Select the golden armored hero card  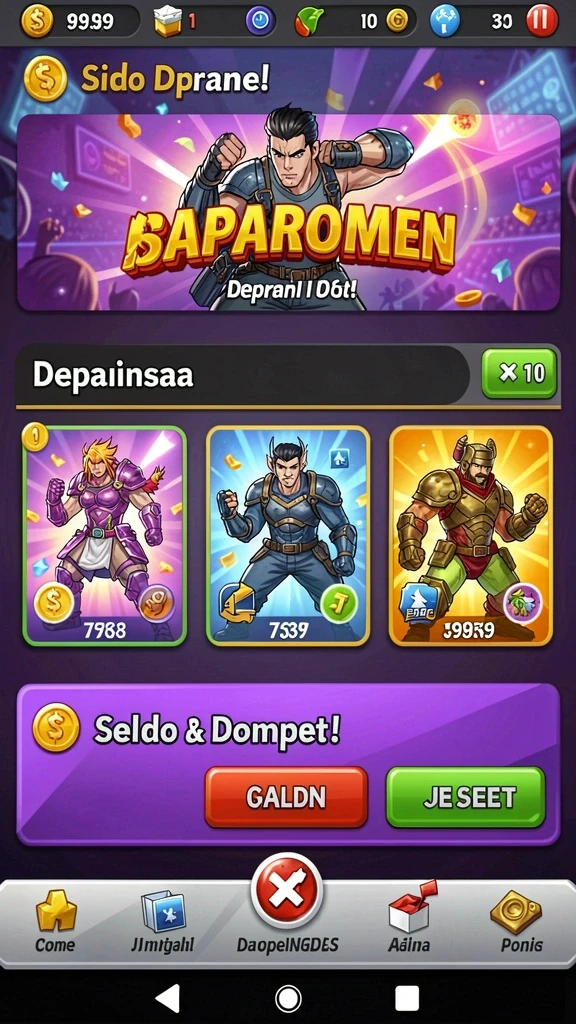471,536
